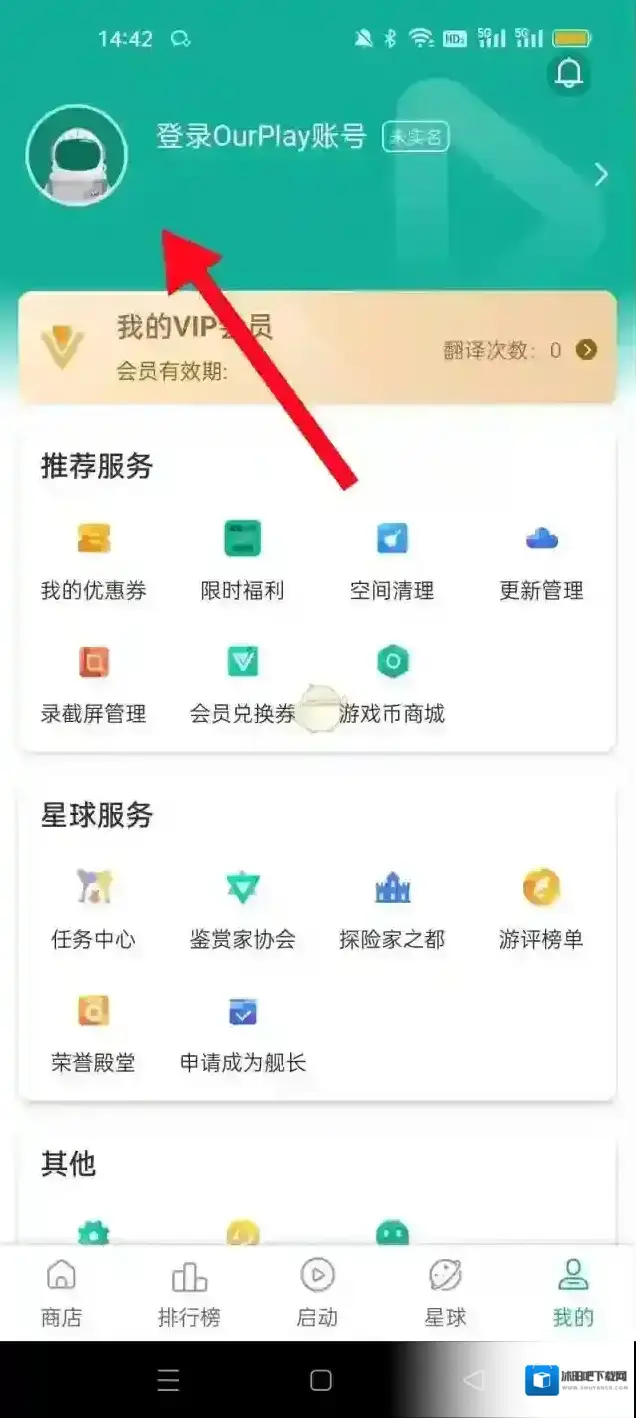Open 更新管理 update management
Viewport: 636px width, 1418px height.
[x=541, y=559]
